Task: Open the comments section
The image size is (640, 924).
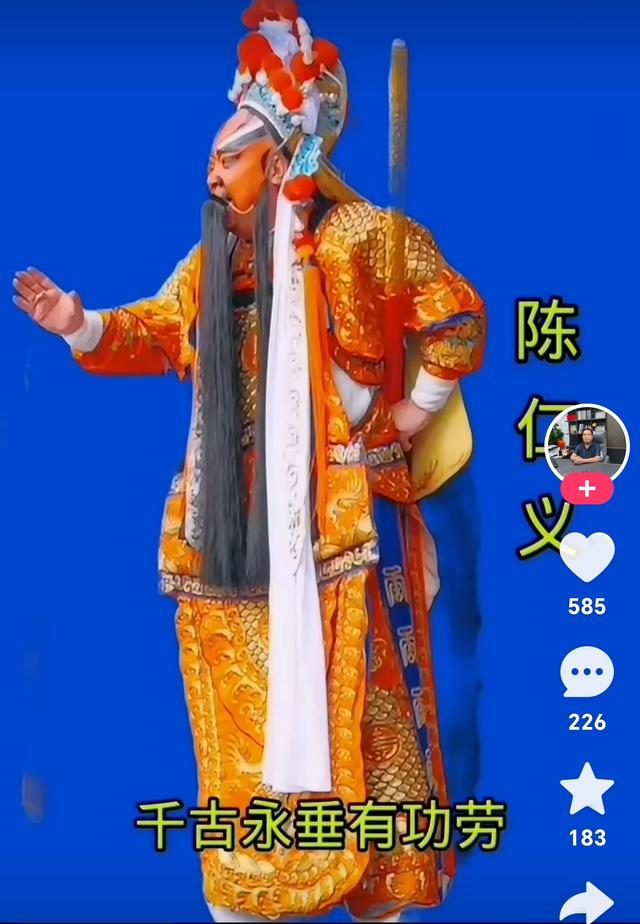Action: click(587, 673)
